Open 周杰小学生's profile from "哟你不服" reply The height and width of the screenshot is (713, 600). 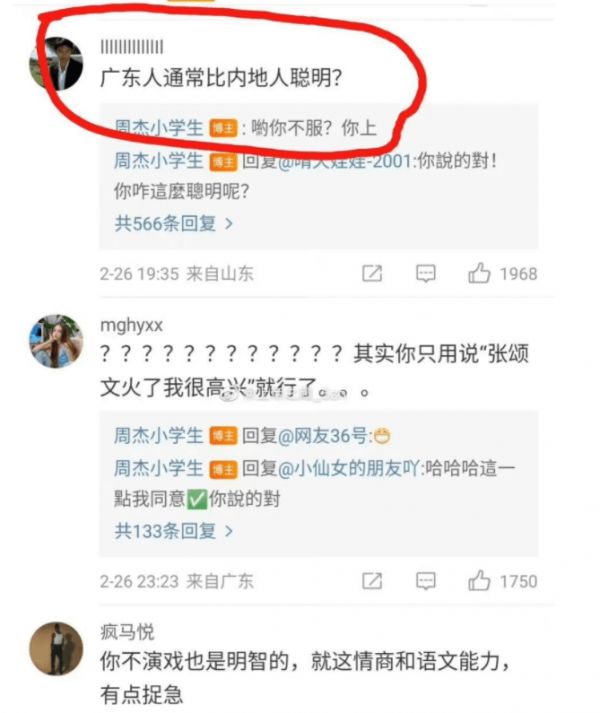[x=158, y=130]
